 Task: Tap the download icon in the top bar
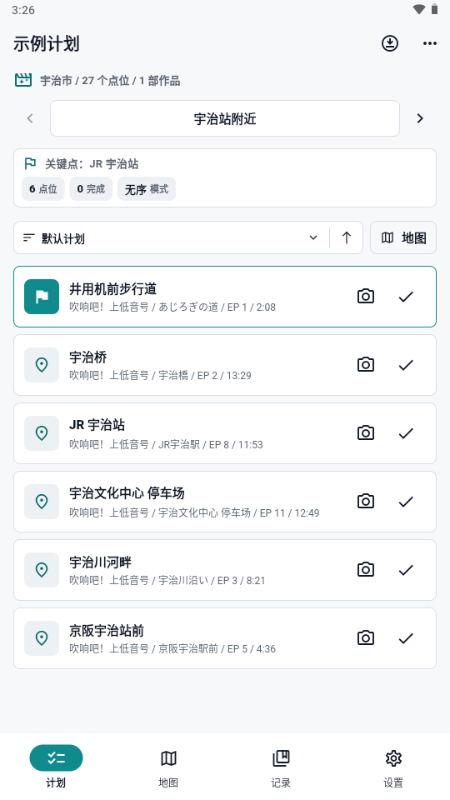(390, 43)
